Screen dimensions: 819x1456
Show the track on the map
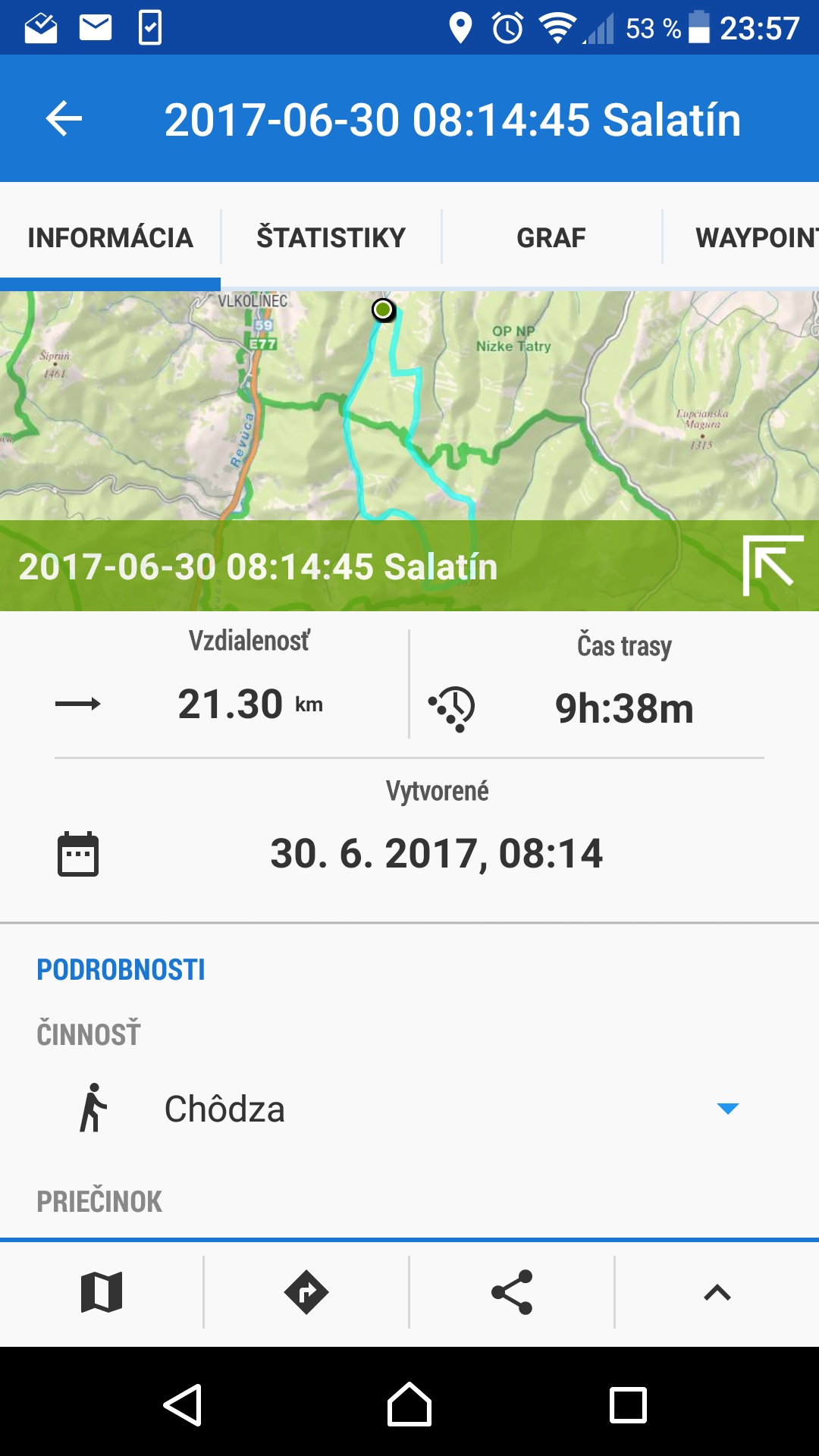point(102,1292)
